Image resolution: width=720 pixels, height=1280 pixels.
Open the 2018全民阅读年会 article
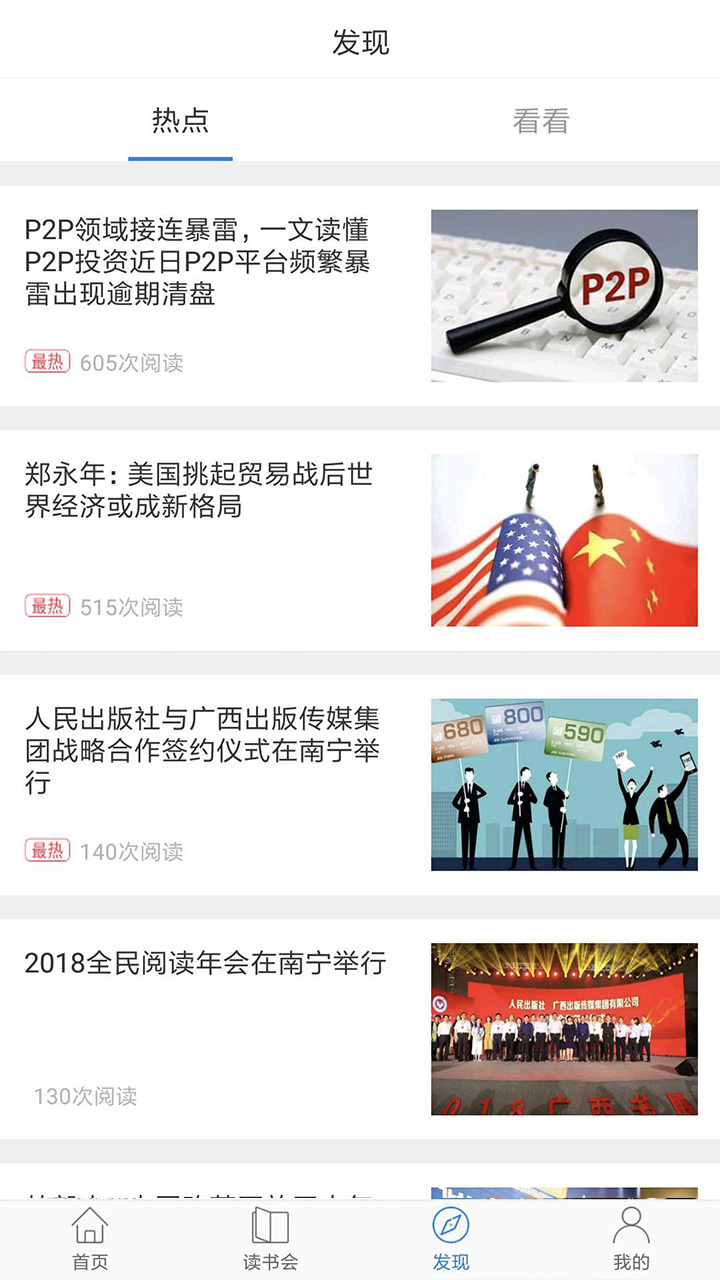(x=360, y=1029)
